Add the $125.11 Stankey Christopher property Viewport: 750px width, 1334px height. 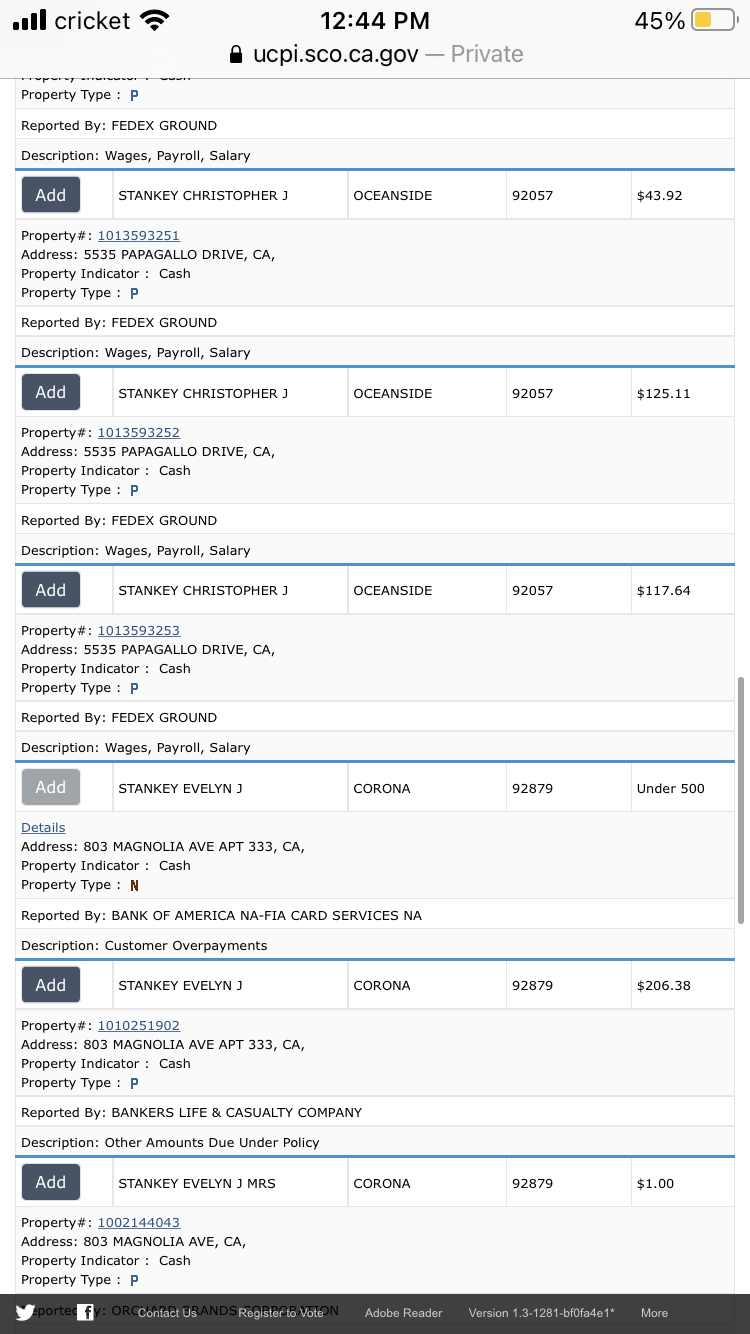tap(51, 392)
